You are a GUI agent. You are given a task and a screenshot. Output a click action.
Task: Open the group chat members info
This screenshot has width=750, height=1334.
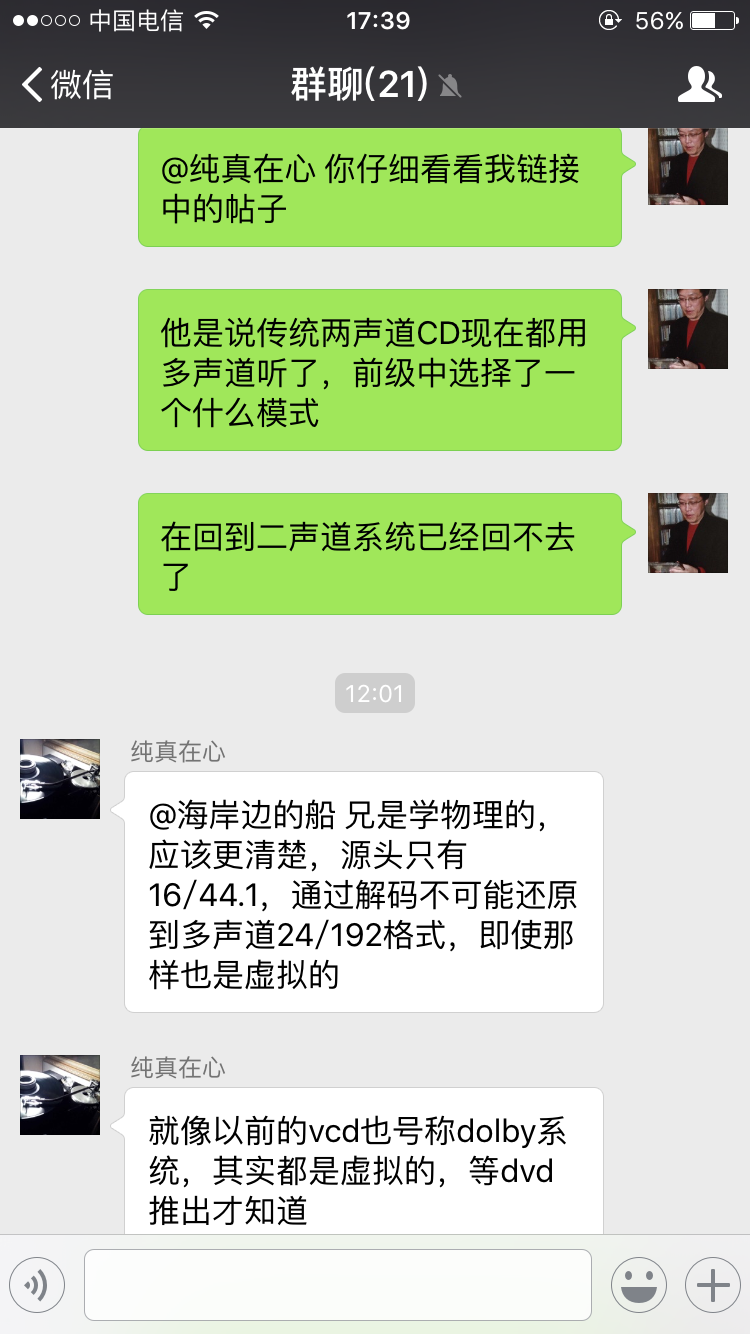point(699,85)
